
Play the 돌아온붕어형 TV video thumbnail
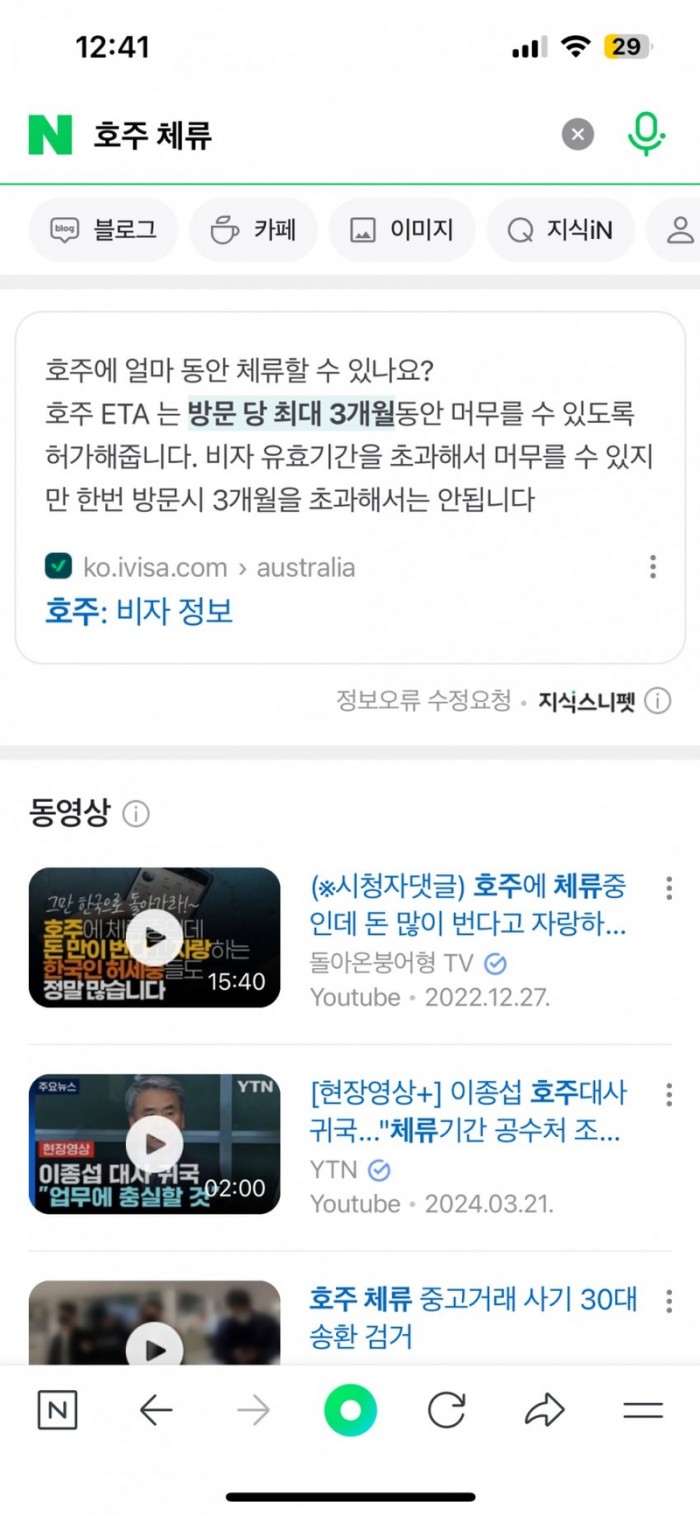point(154,937)
